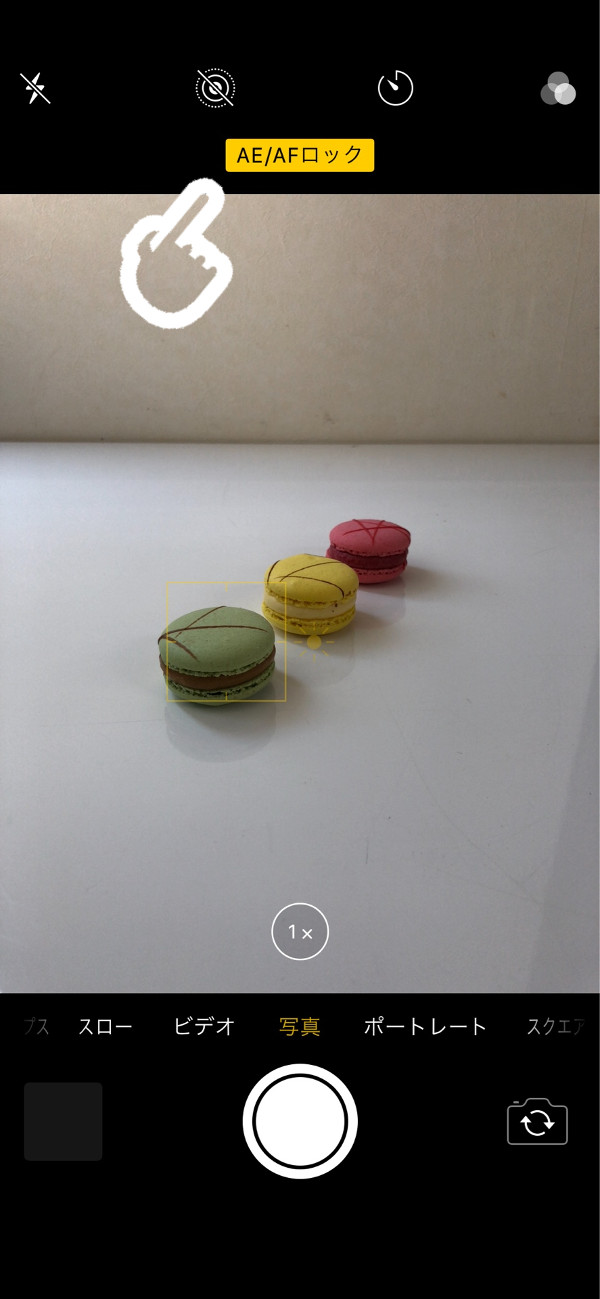Open the color filters icon
Viewport: 600px width, 1299px height.
pos(558,89)
